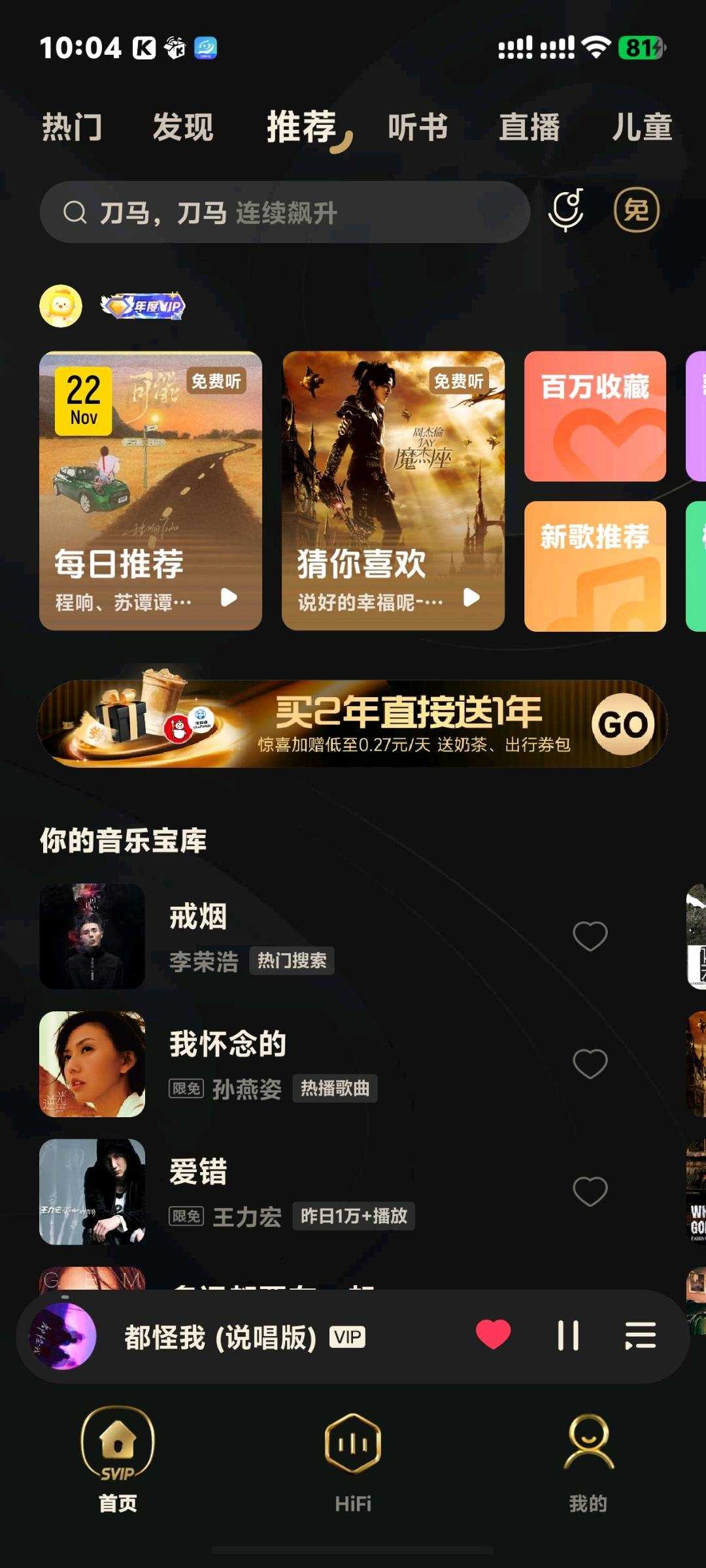Tap GO on the 买2年直接送1年 banner
Image resolution: width=706 pixels, height=1568 pixels.
point(623,724)
